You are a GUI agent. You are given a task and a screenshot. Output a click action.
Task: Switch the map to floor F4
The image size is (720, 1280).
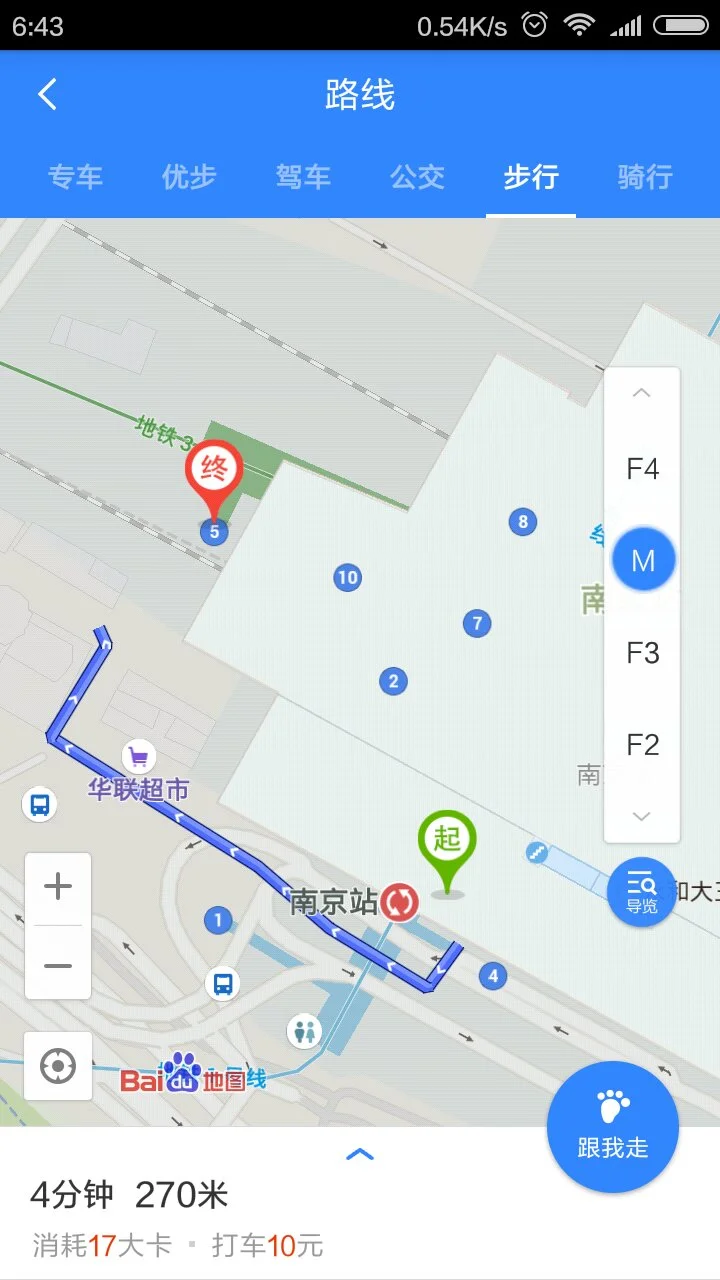tap(642, 469)
